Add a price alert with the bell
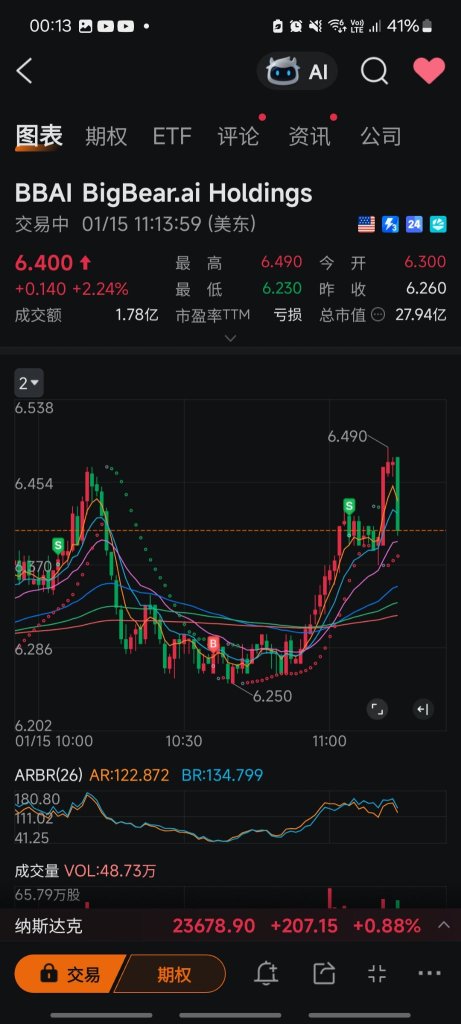 266,974
